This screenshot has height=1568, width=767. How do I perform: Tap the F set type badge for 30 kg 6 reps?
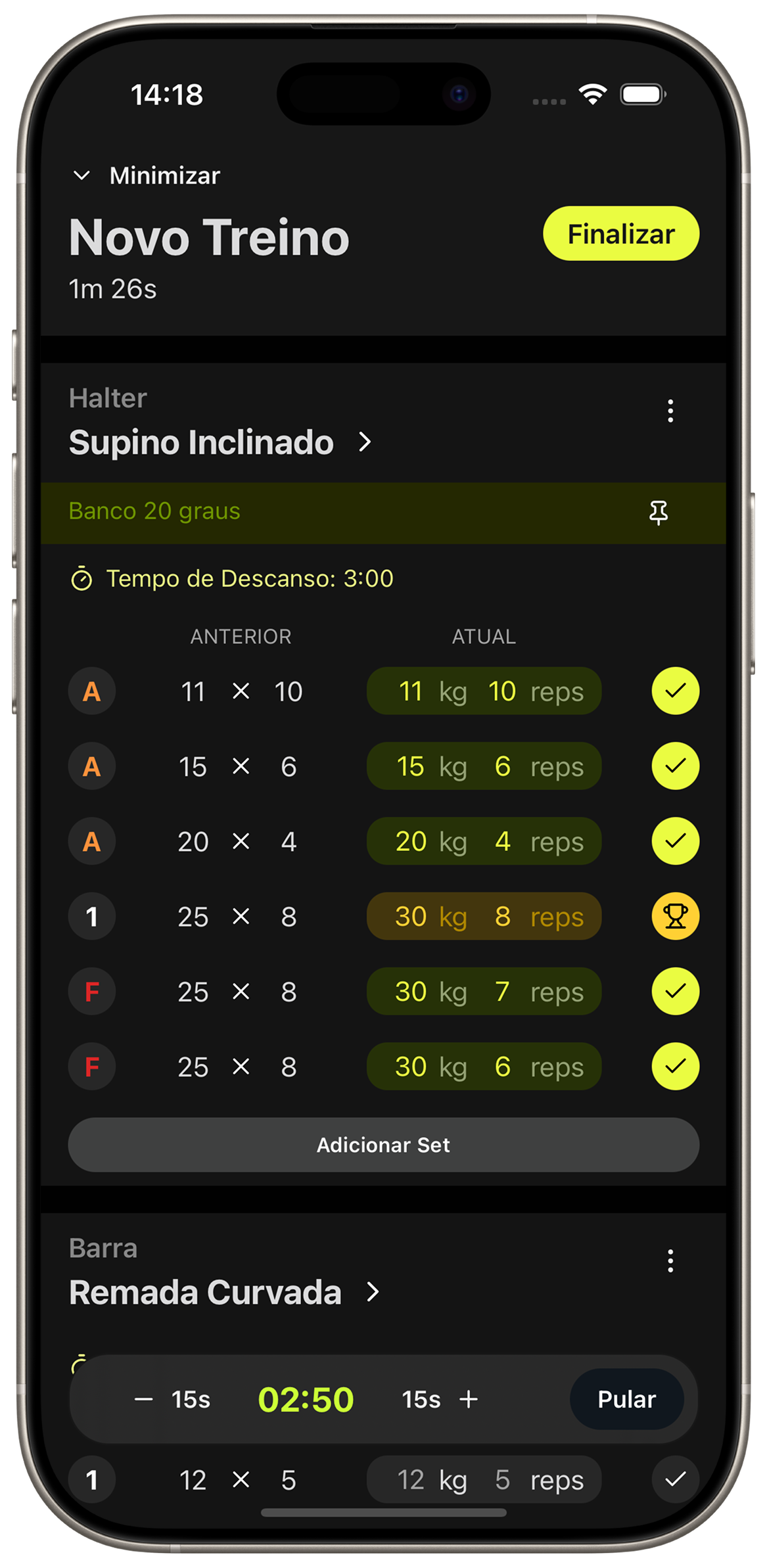point(92,1066)
